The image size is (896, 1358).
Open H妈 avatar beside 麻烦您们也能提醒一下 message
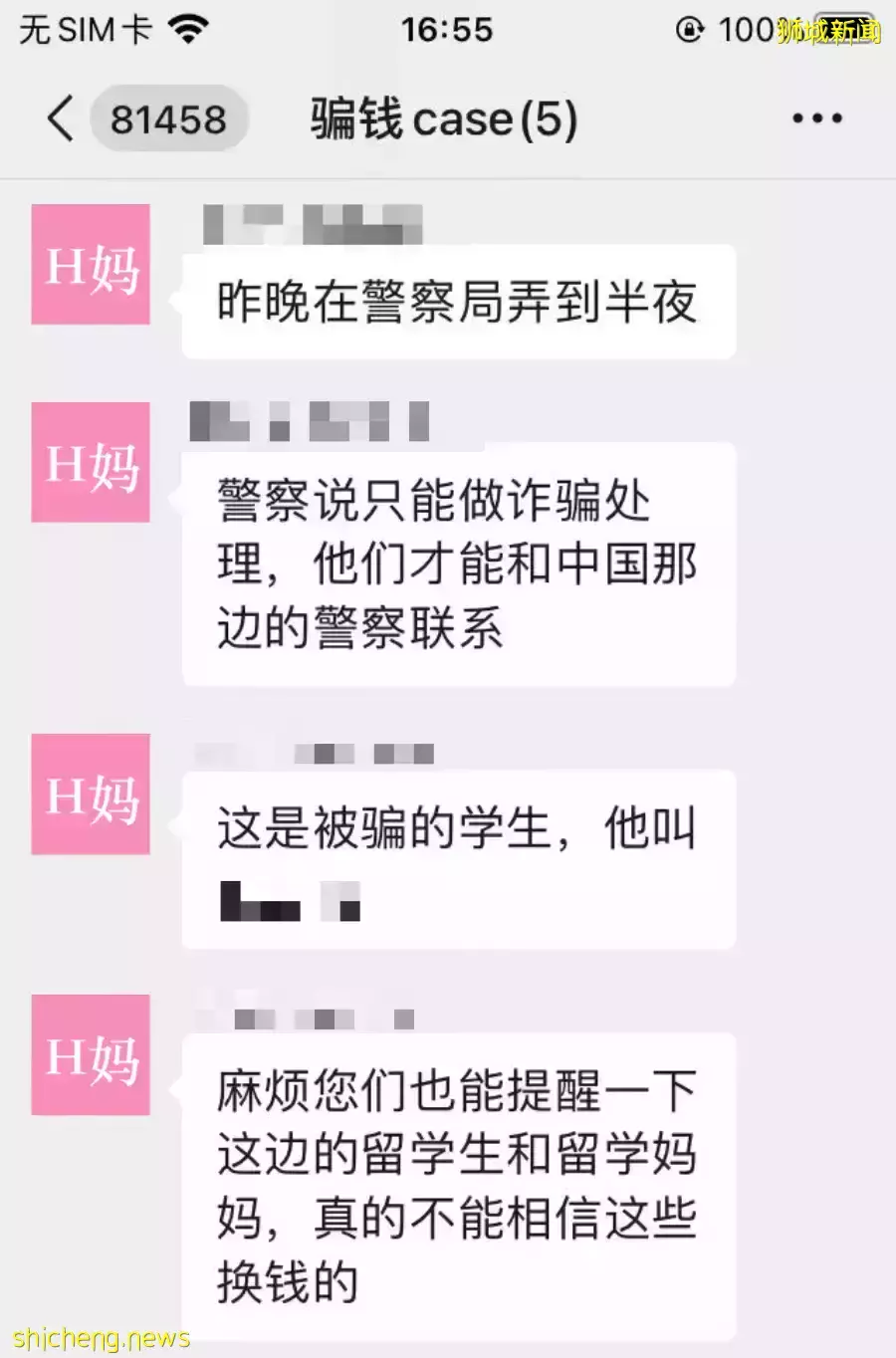click(91, 1054)
